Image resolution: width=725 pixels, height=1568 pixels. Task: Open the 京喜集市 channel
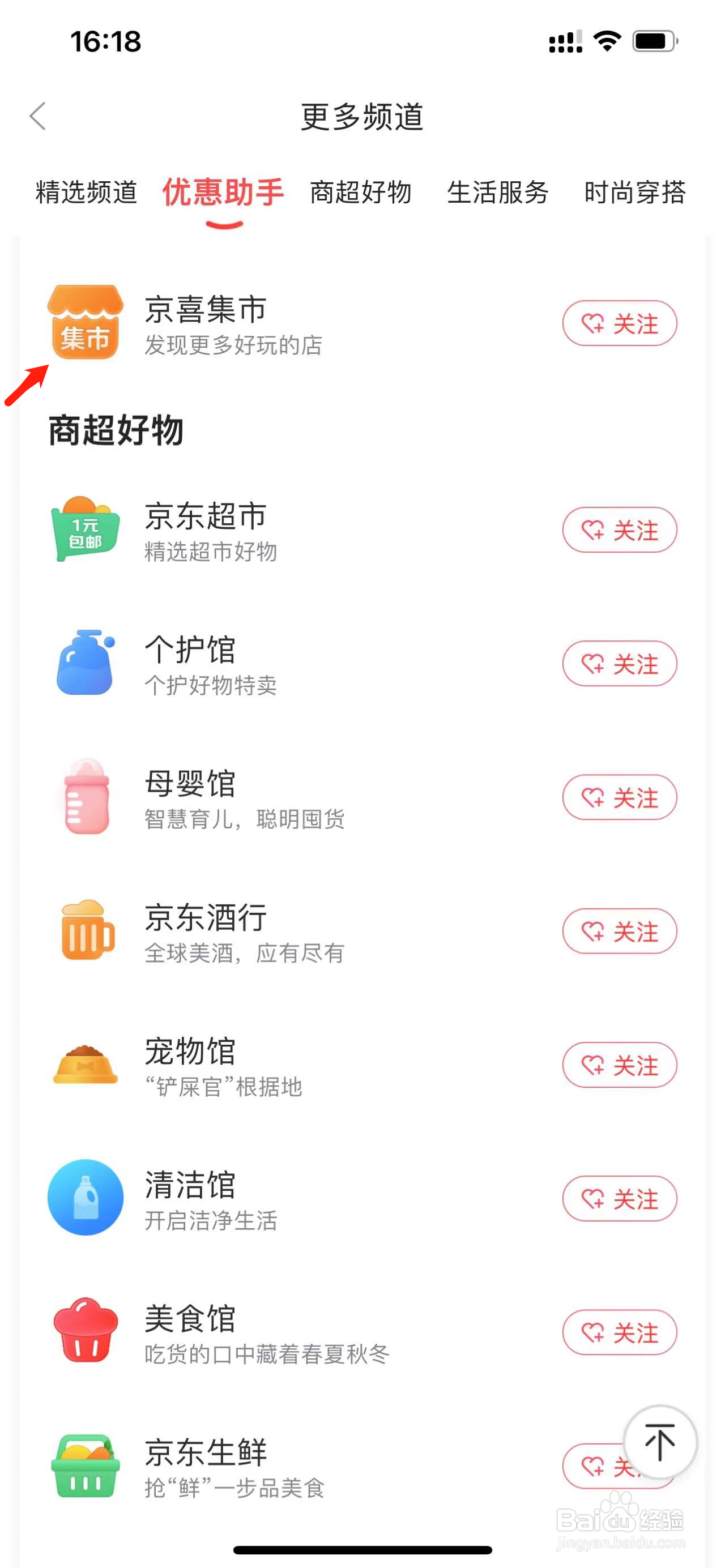click(206, 323)
